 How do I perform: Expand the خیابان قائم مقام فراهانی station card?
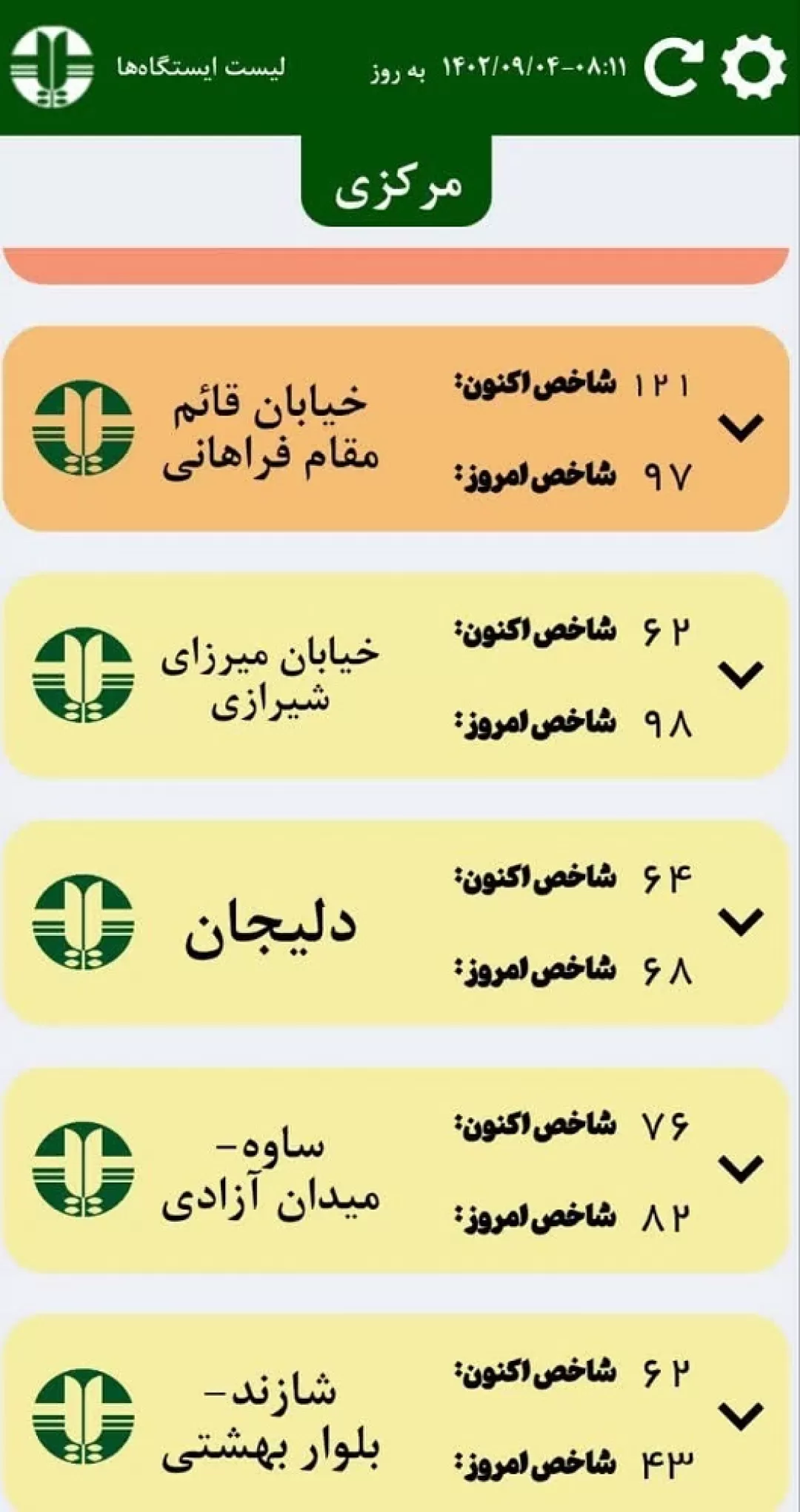[741, 428]
